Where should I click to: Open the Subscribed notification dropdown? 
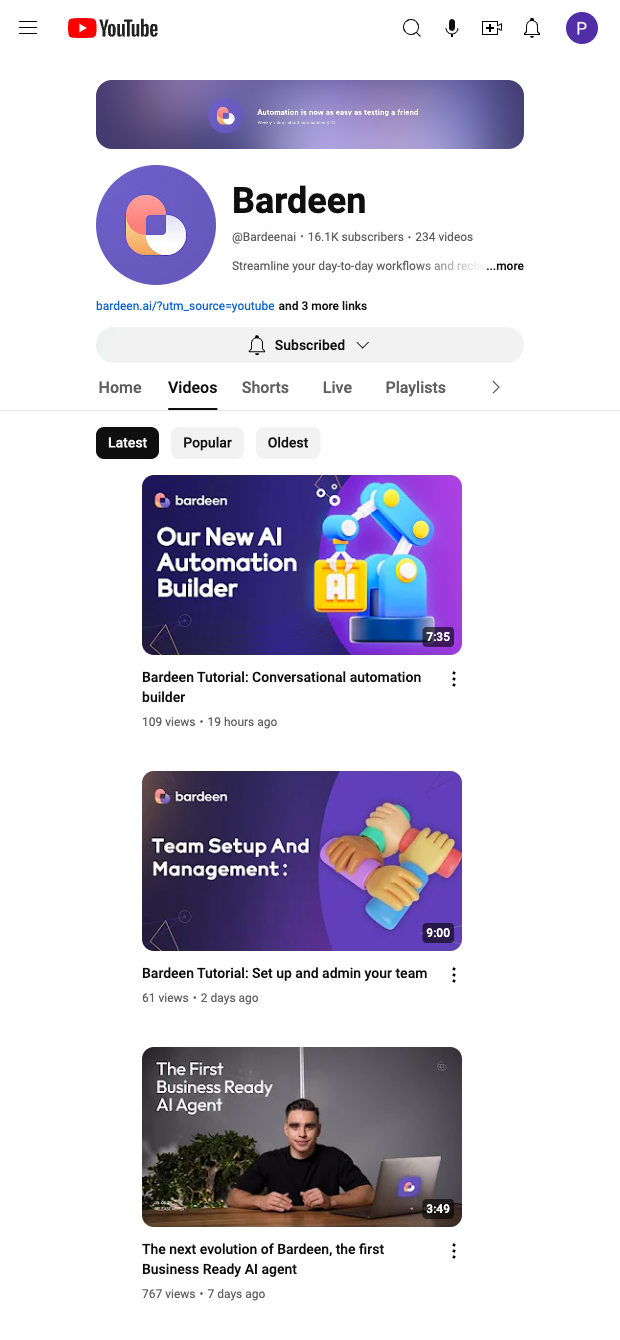pos(310,345)
